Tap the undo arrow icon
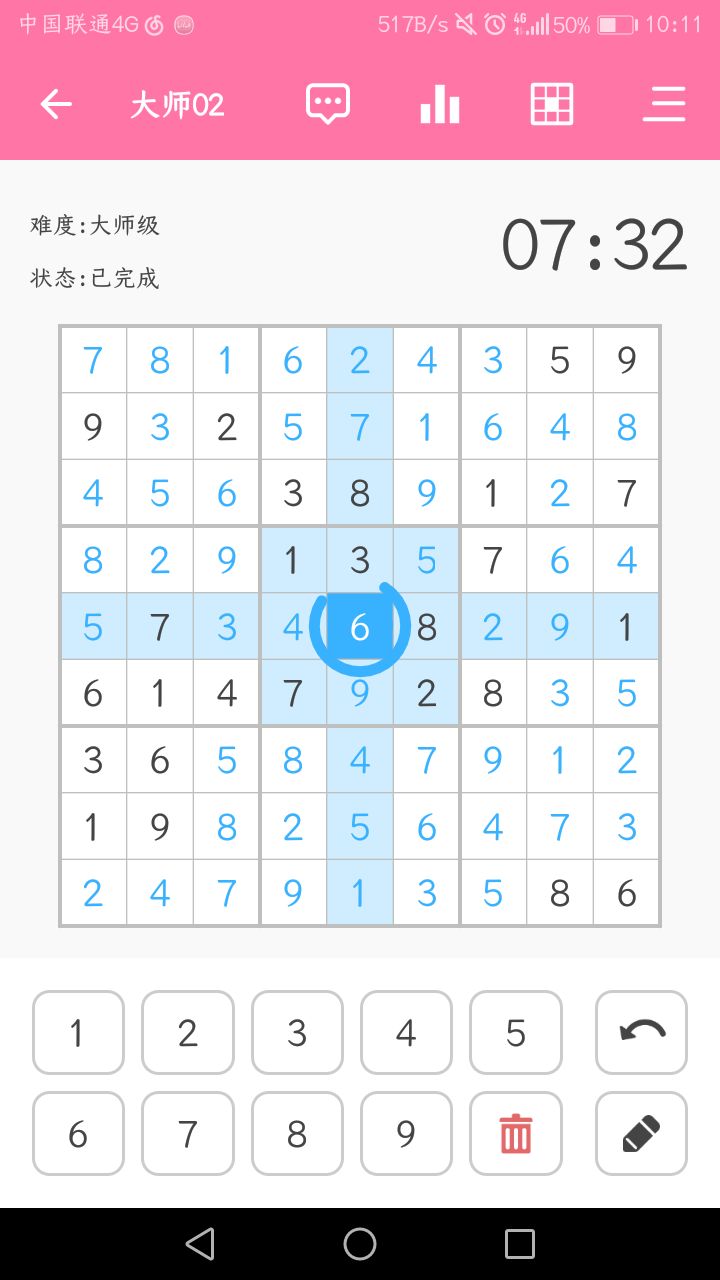 tap(641, 1032)
